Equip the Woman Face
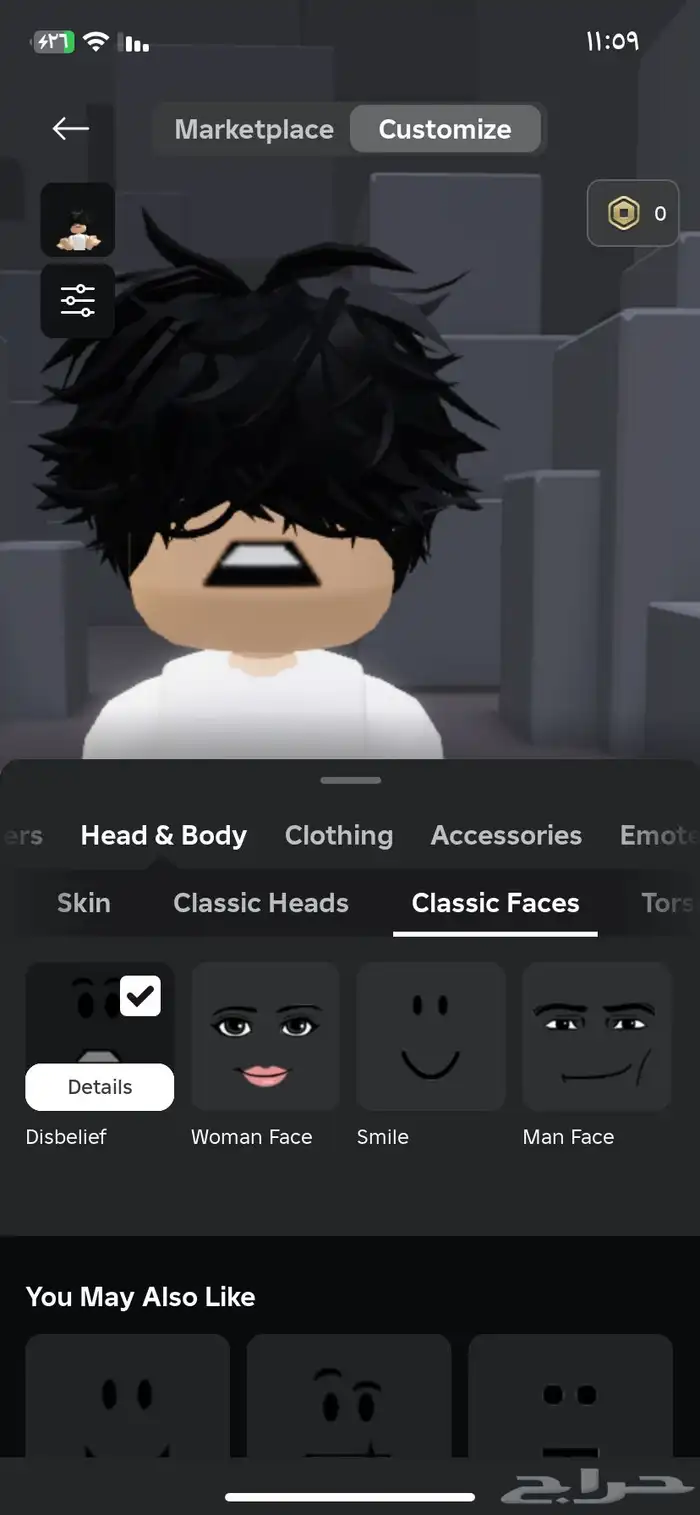 (x=265, y=1036)
